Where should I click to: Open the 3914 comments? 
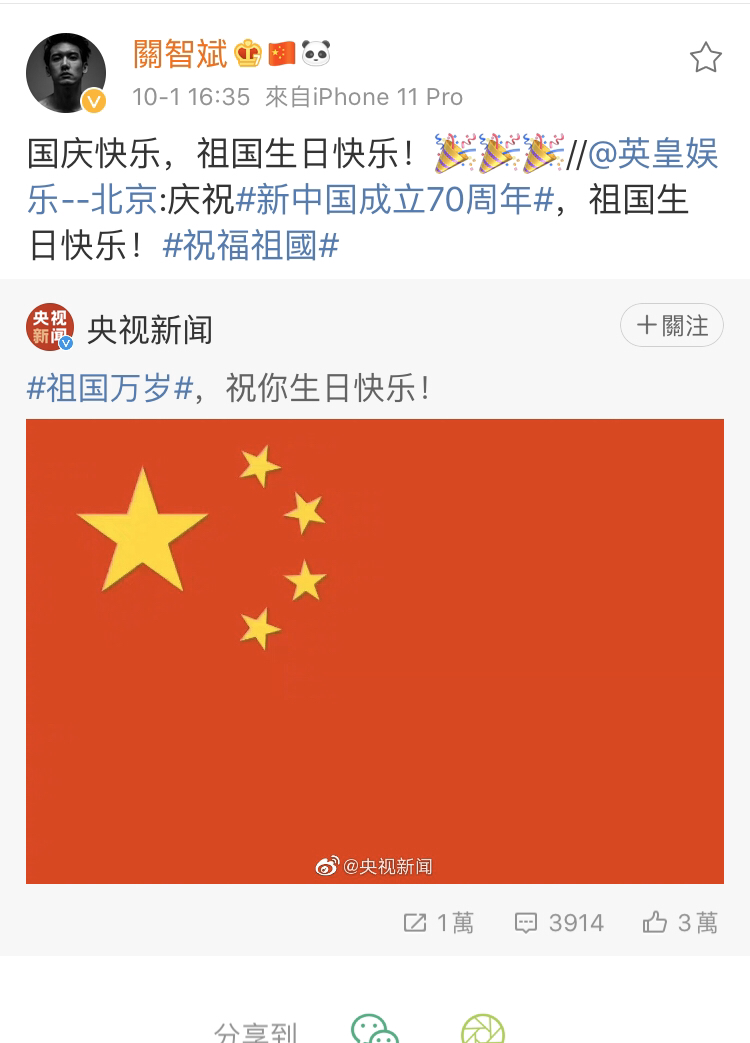[559, 922]
